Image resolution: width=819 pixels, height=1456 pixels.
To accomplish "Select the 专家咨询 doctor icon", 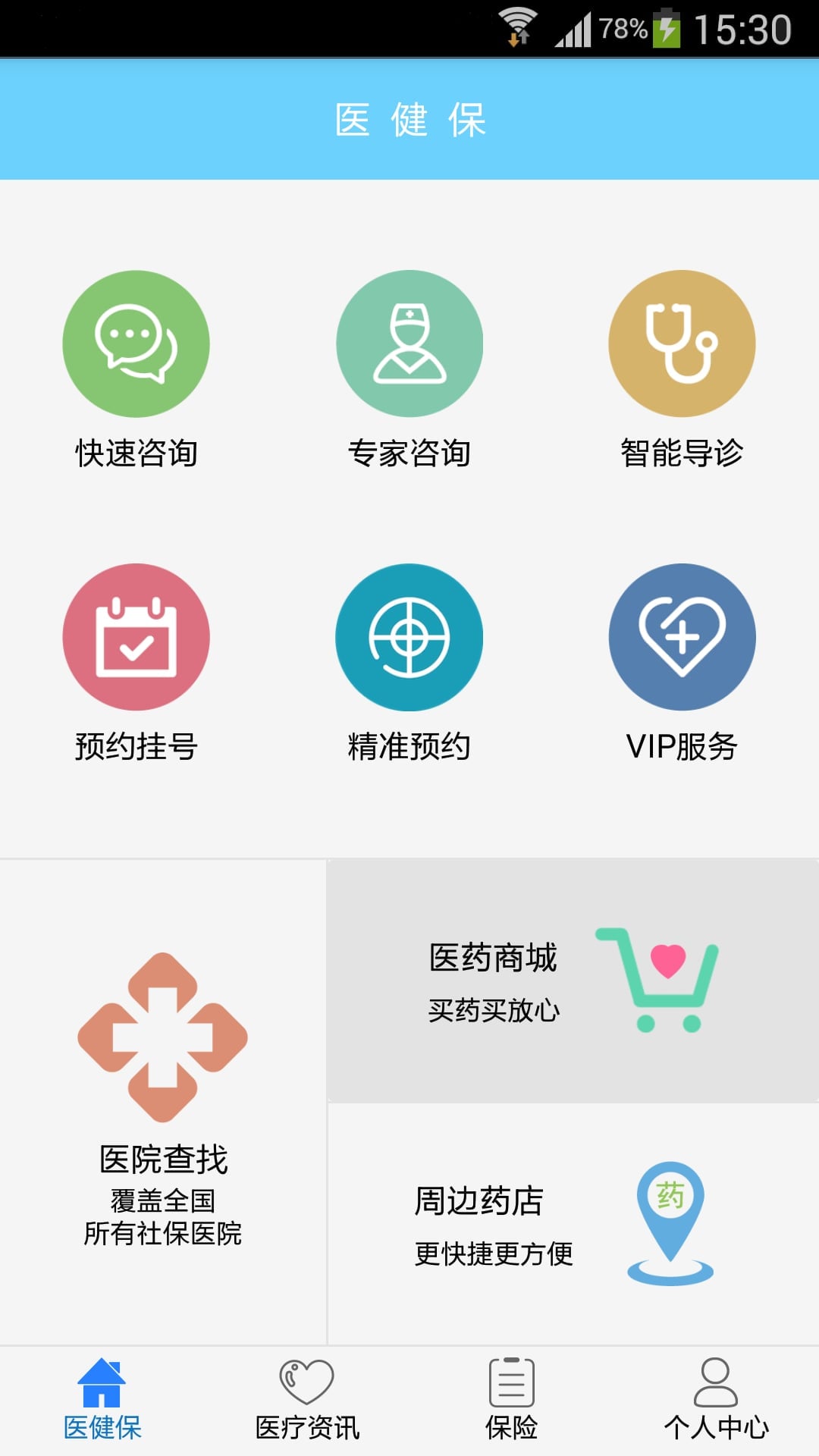I will pyautogui.click(x=409, y=343).
